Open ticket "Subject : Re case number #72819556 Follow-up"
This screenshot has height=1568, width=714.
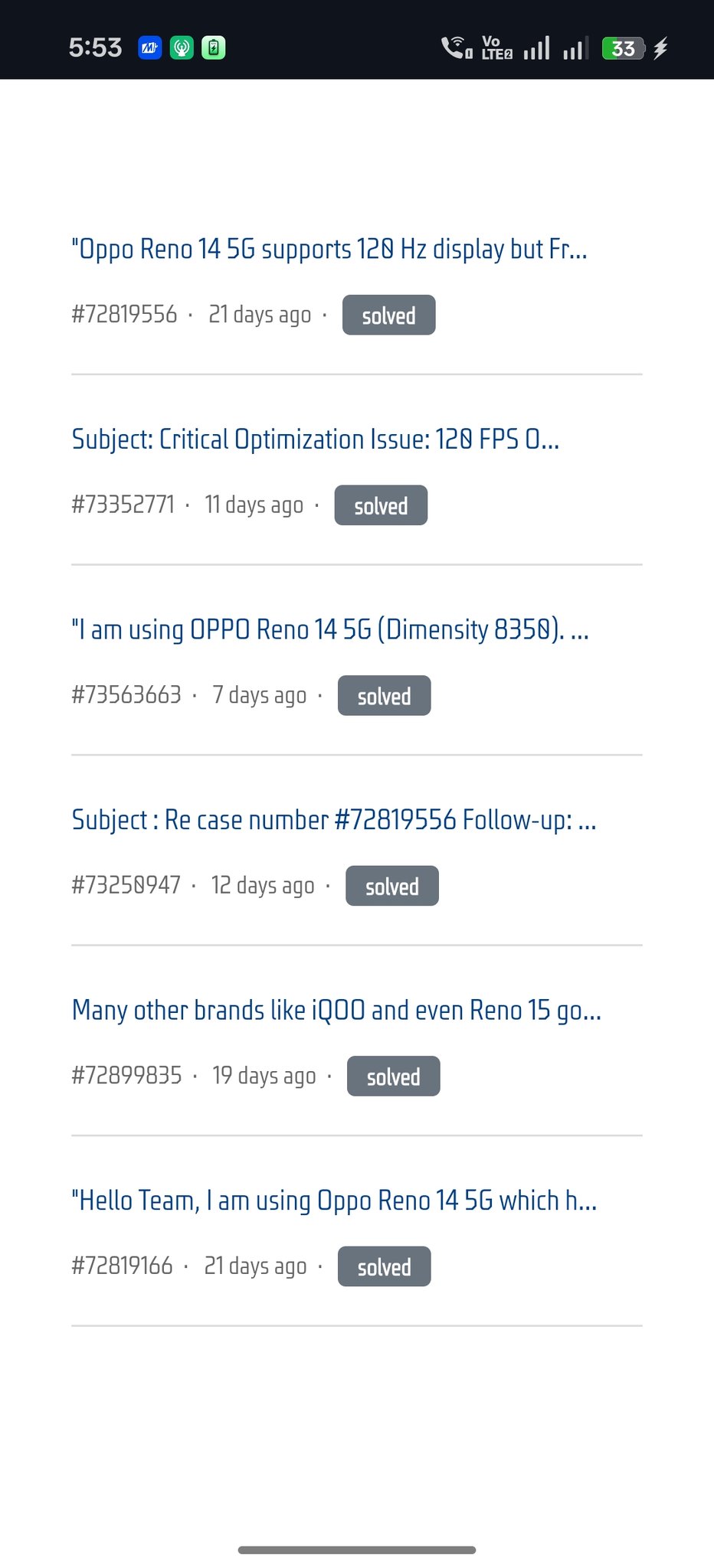333,820
